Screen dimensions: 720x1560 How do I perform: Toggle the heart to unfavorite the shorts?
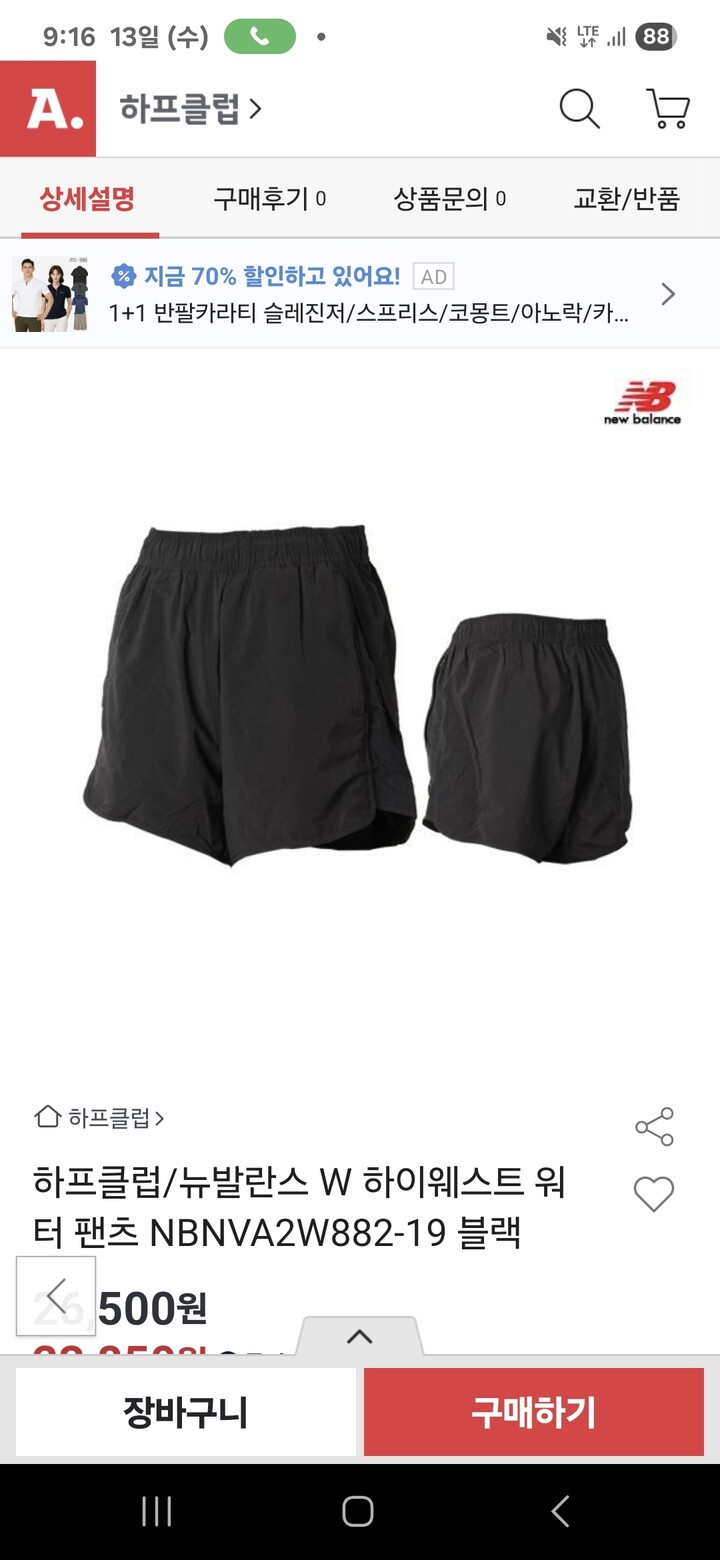[x=654, y=1194]
